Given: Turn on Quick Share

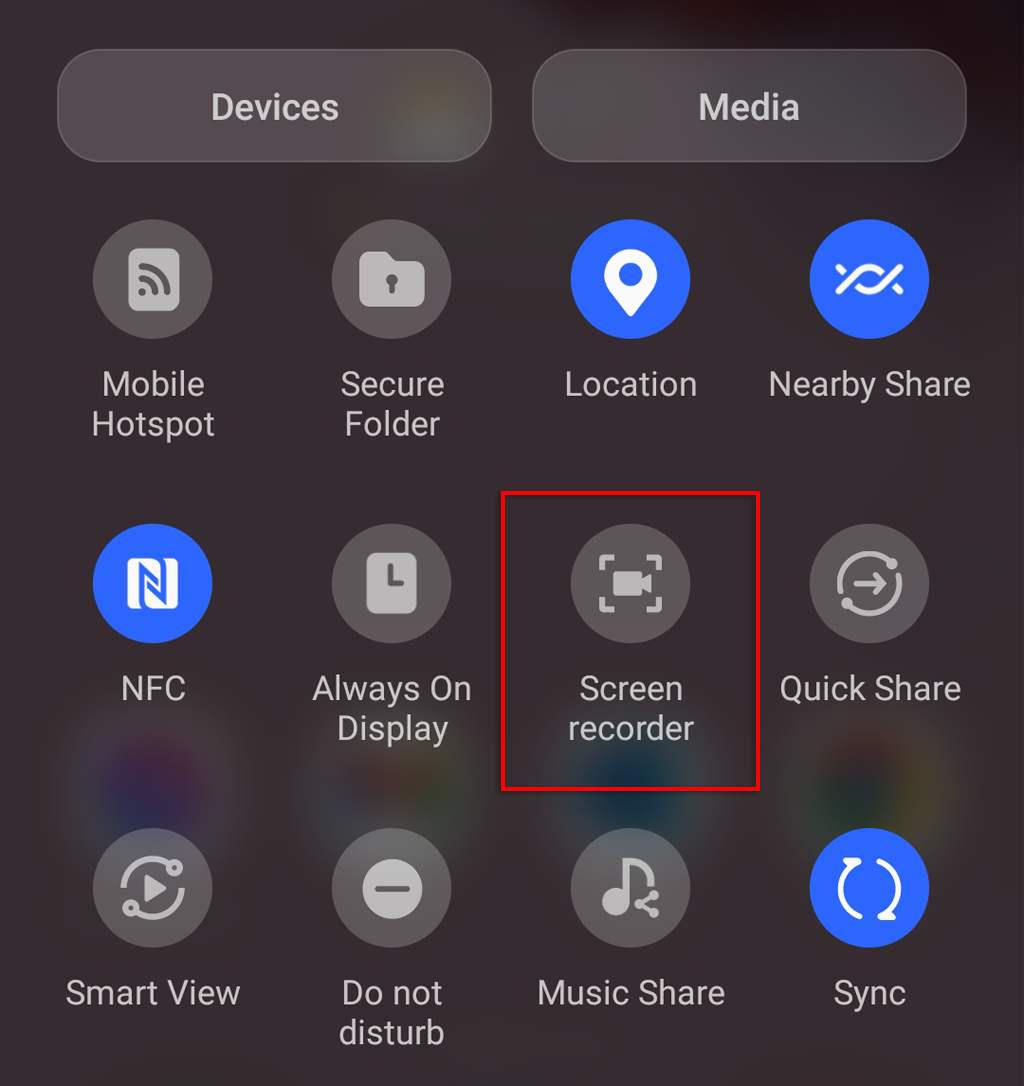Looking at the screenshot, I should (869, 584).
